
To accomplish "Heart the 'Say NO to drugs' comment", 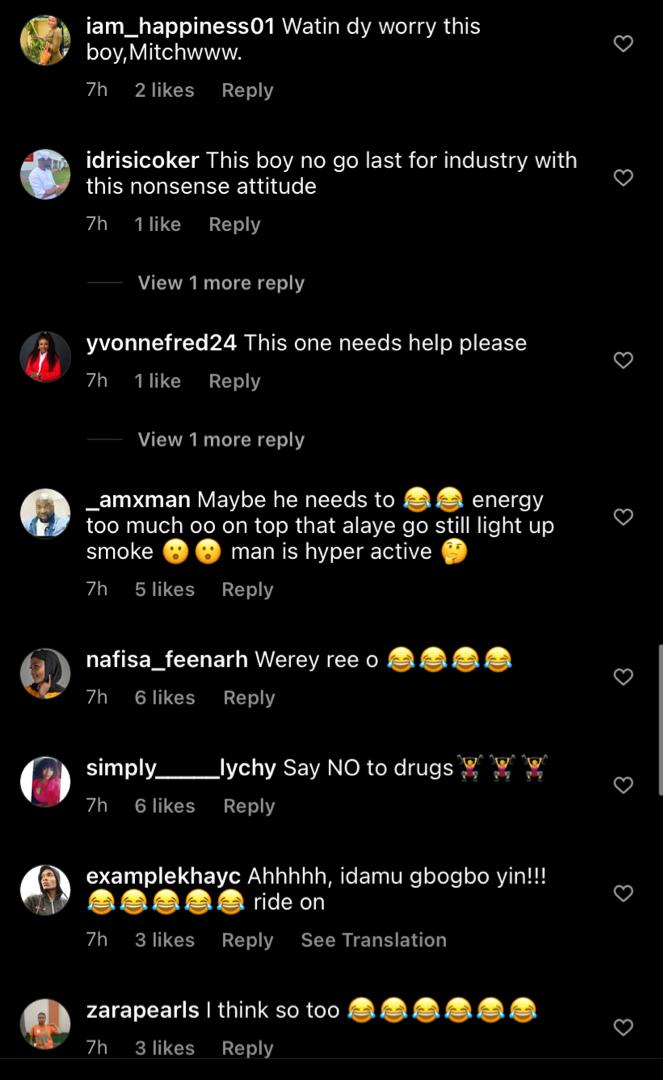I will 623,785.
